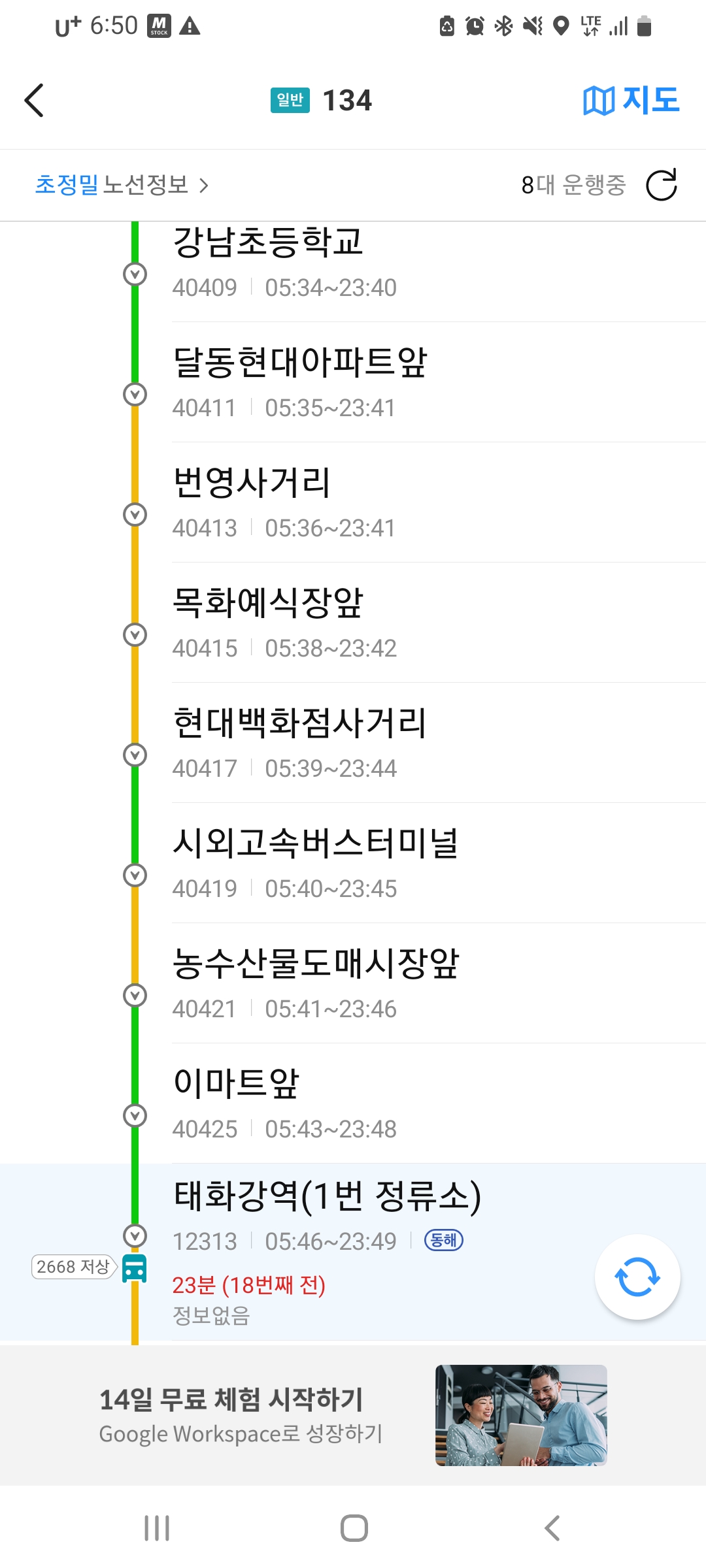Select the 달동현대아파트앞 stop
706x1568 pixels.
(x=418, y=382)
